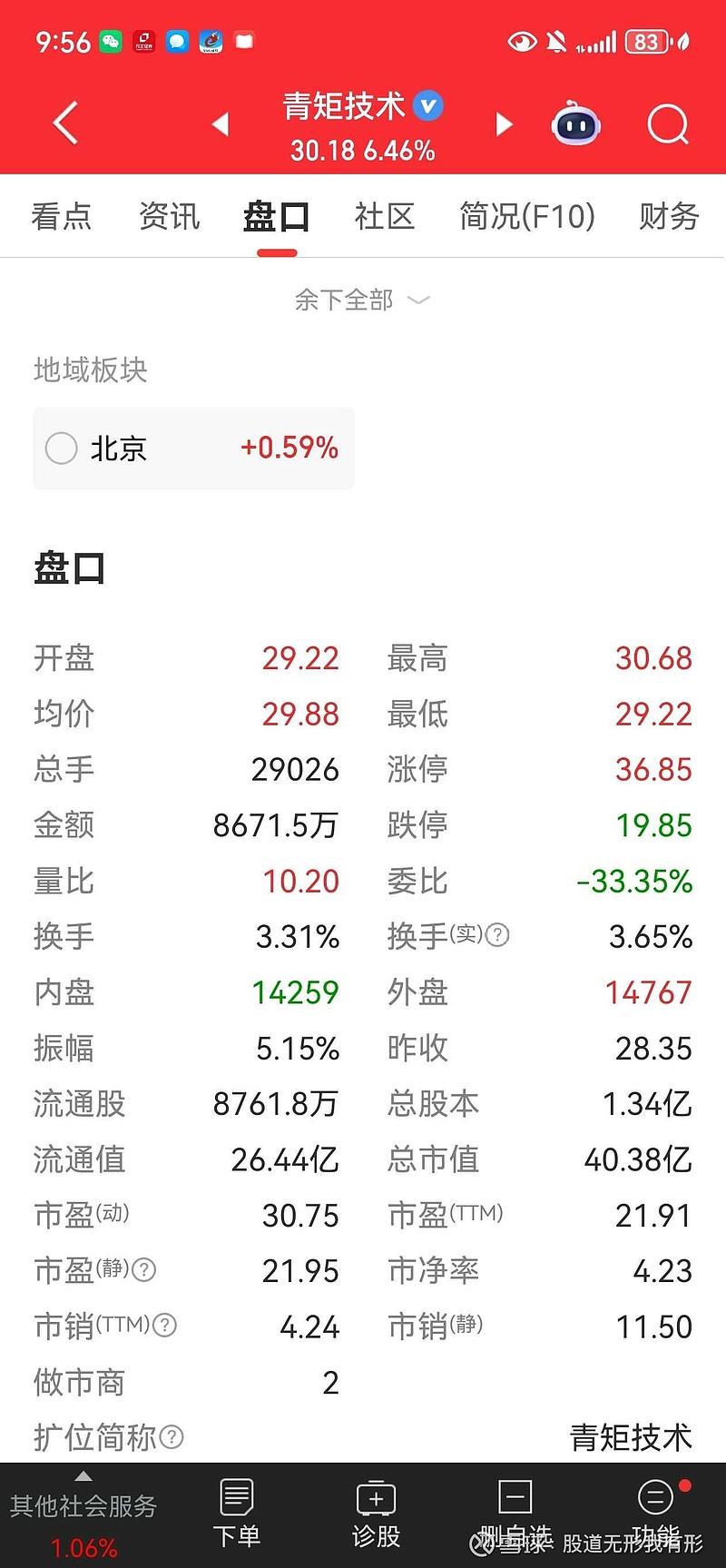Switch to the previous stock with left triangle
The width and height of the screenshot is (726, 1568).
tap(221, 123)
